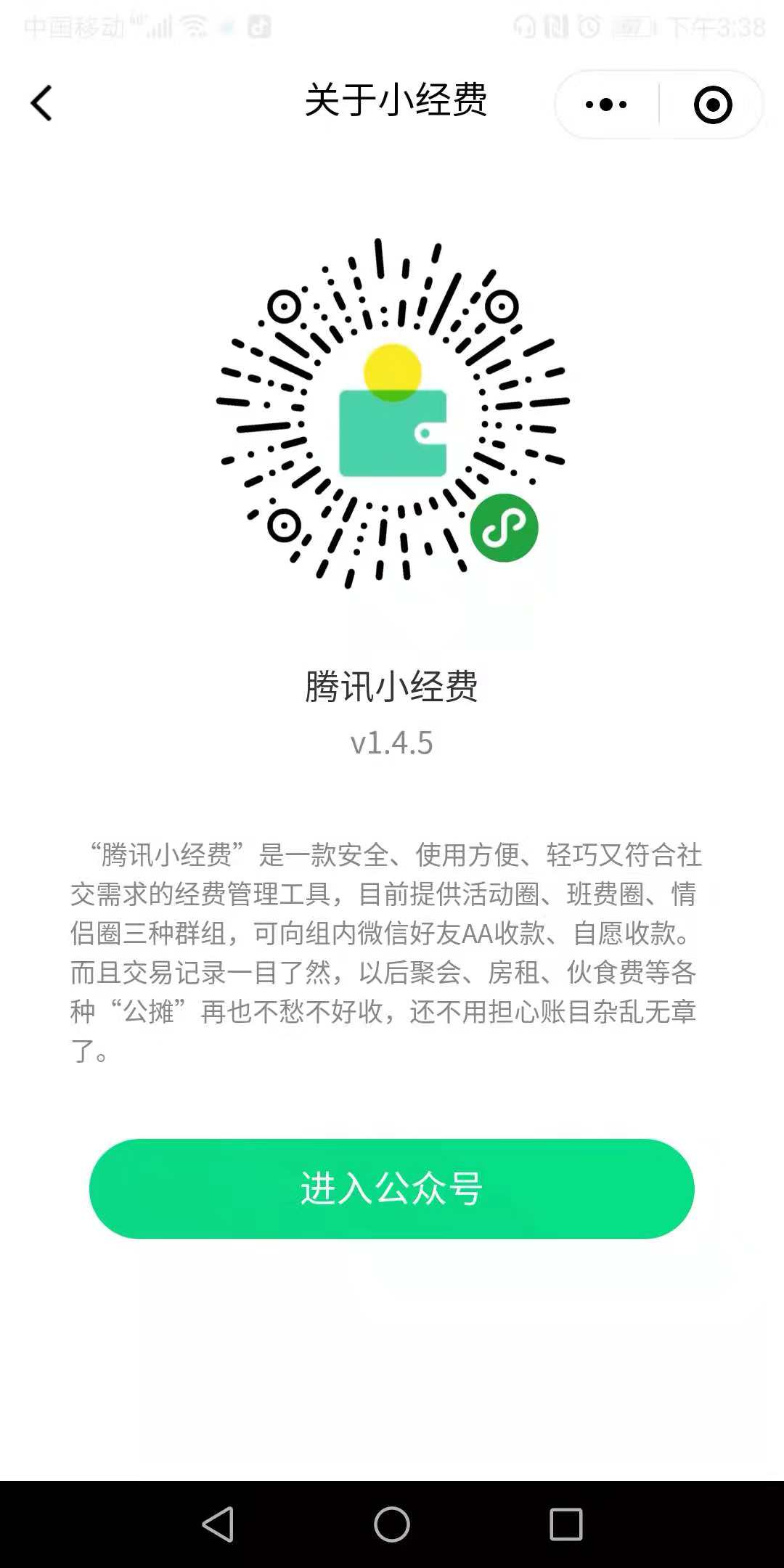Tap the NFC icon in the status bar

point(555,26)
